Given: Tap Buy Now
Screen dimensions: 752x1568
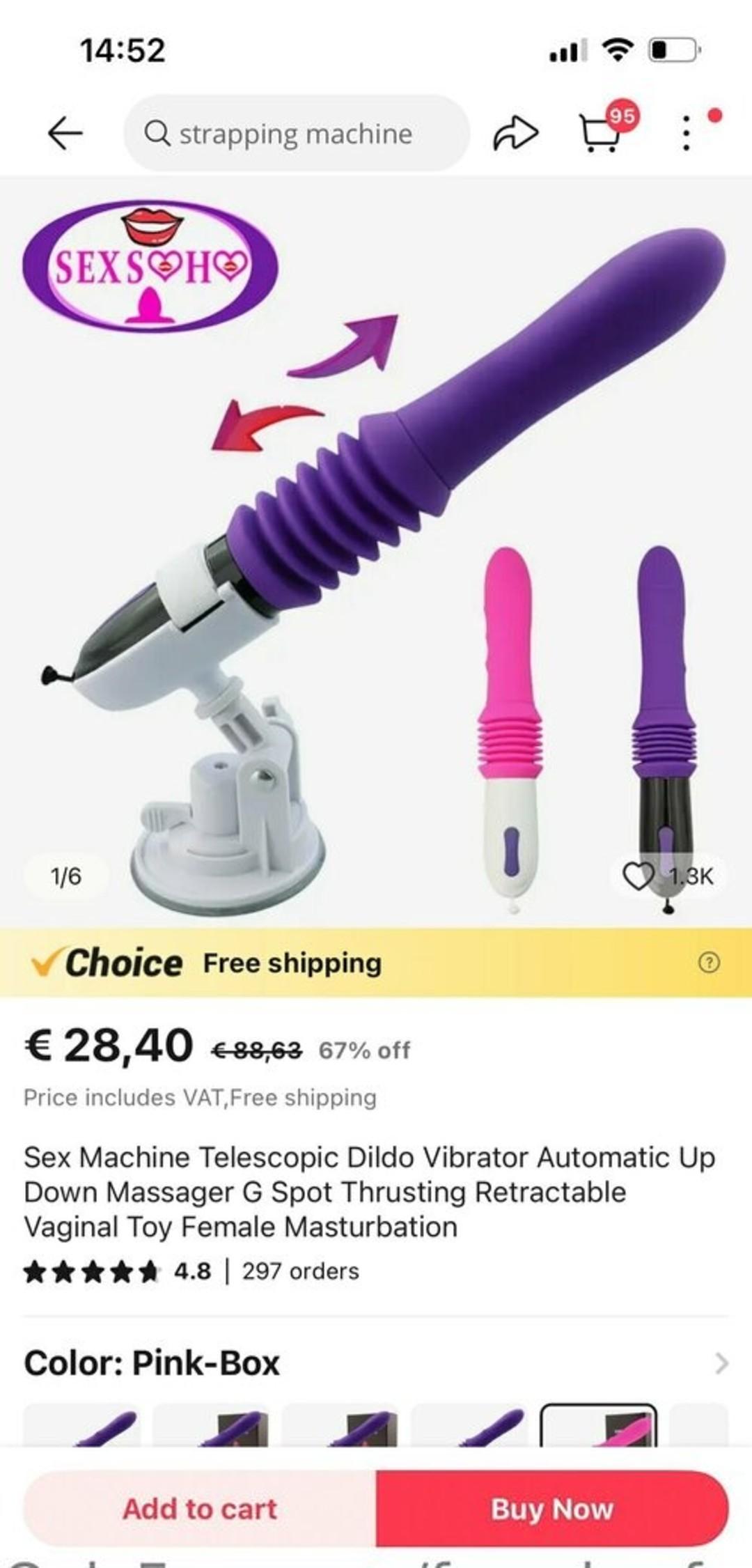Looking at the screenshot, I should click(x=551, y=1509).
